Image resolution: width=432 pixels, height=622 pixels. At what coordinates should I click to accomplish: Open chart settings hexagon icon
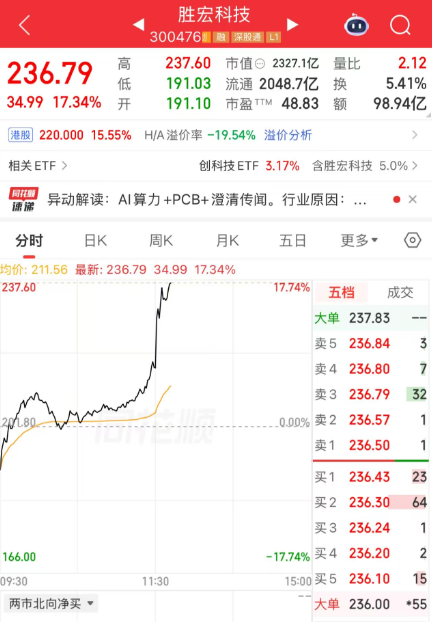pos(413,240)
